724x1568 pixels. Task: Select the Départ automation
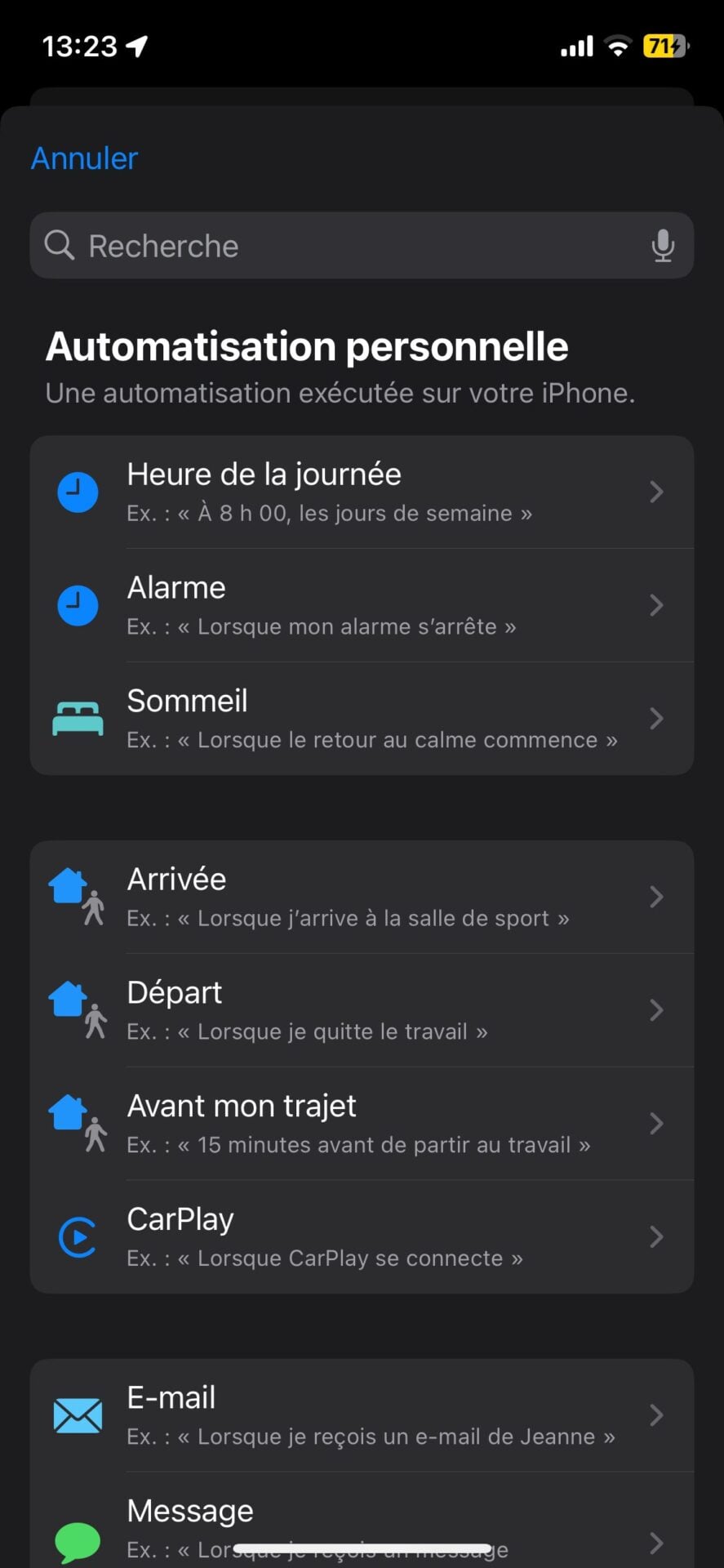pos(362,1010)
